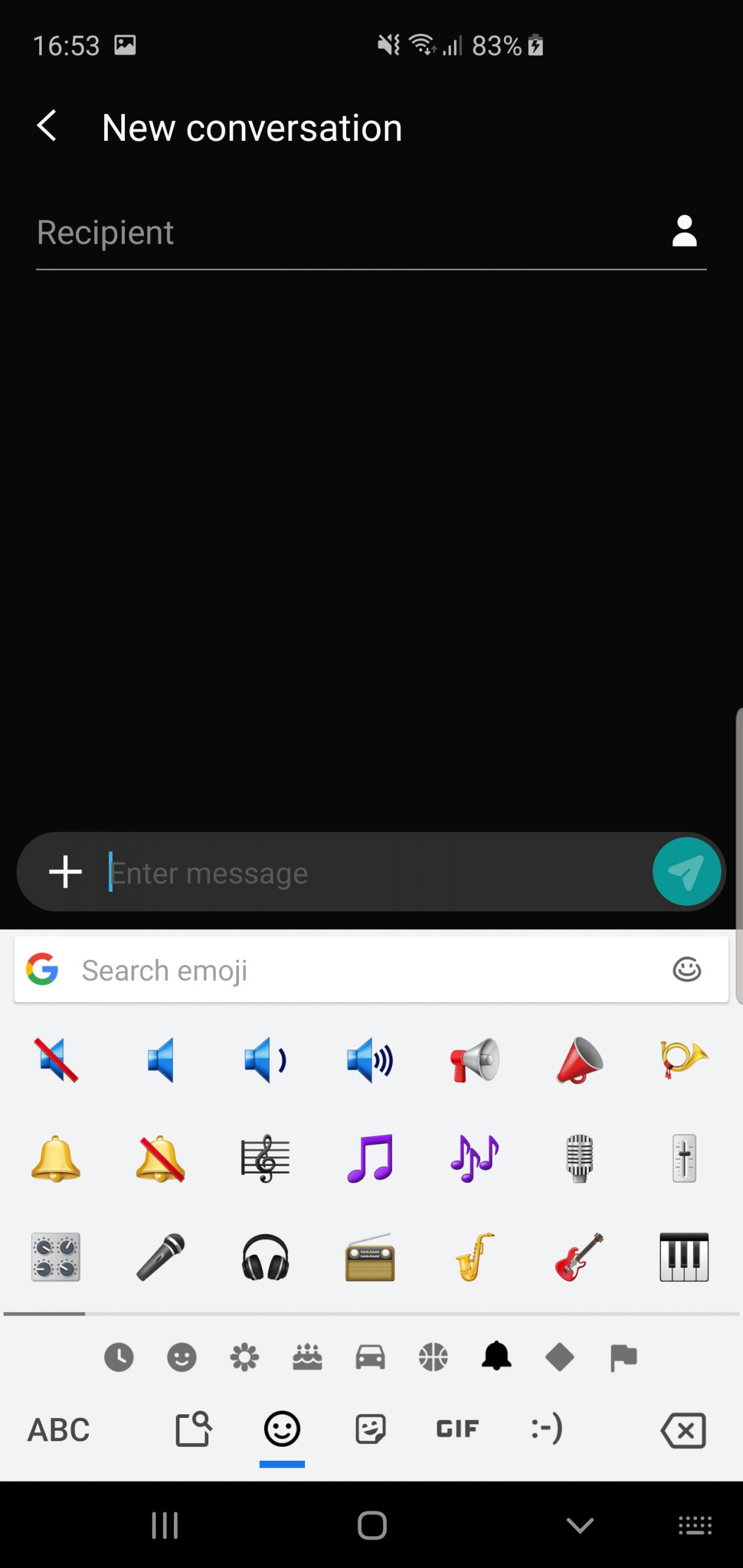This screenshot has width=743, height=1568.
Task: Insert the headphones emoji
Action: (265, 1256)
